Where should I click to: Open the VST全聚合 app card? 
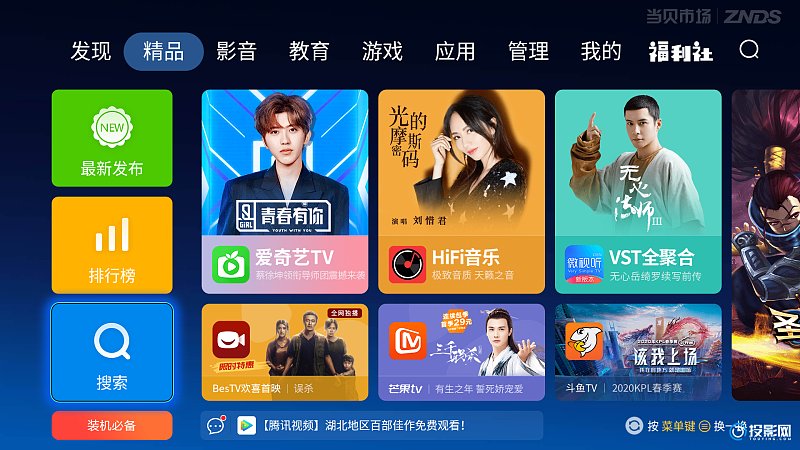pyautogui.click(x=638, y=190)
